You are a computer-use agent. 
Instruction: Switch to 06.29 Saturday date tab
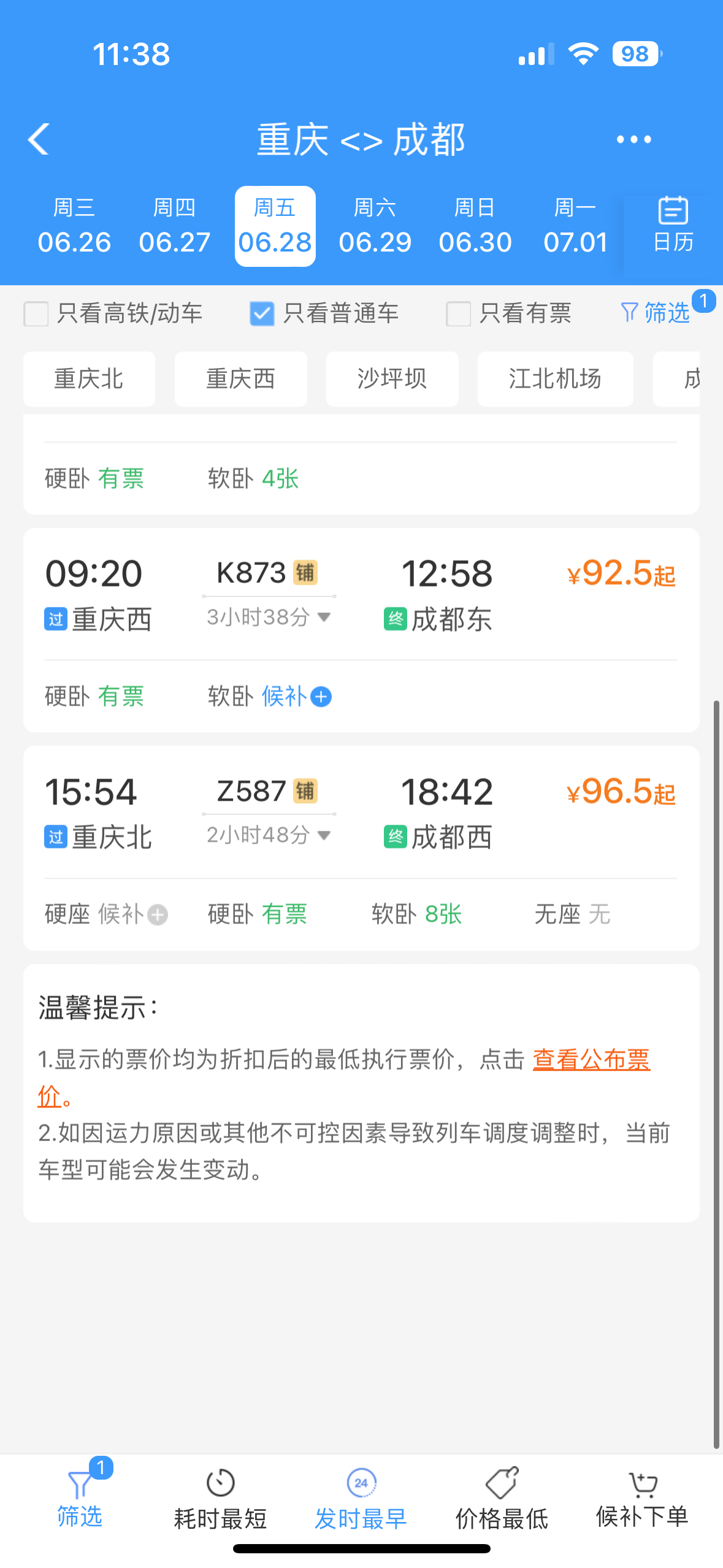click(375, 226)
